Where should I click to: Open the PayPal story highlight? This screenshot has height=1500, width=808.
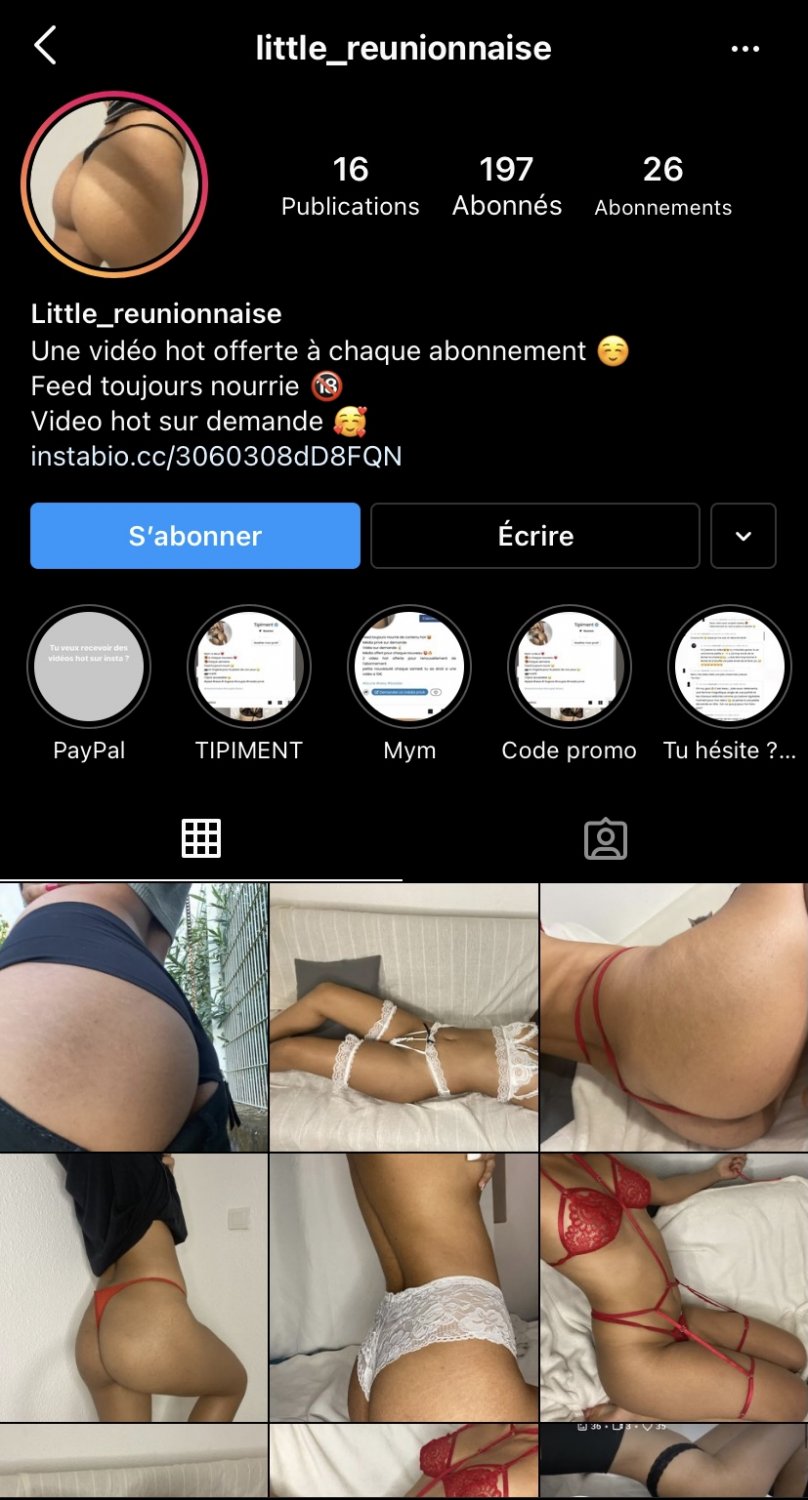(x=89, y=667)
